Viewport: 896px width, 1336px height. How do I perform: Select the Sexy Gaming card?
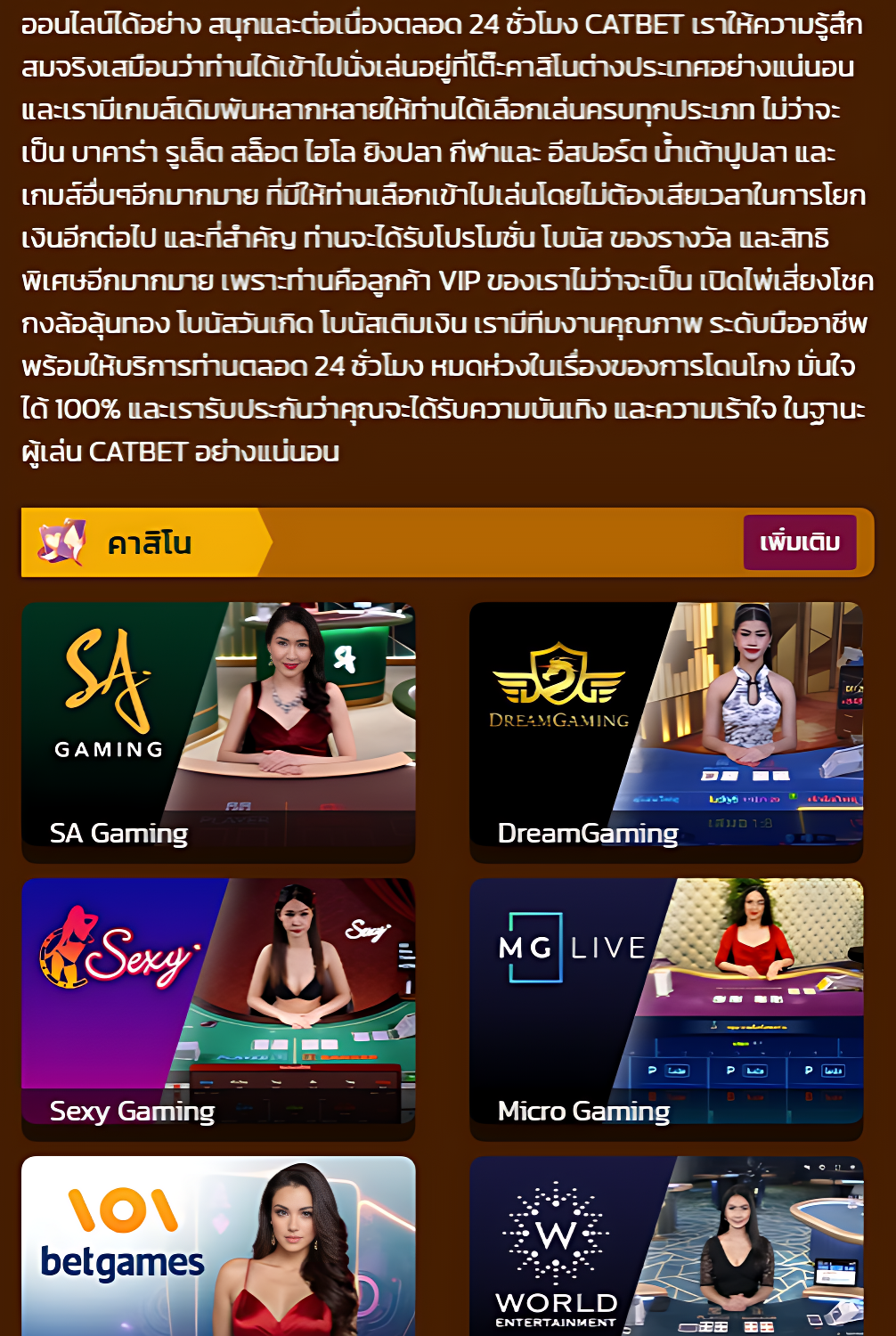(218, 1008)
